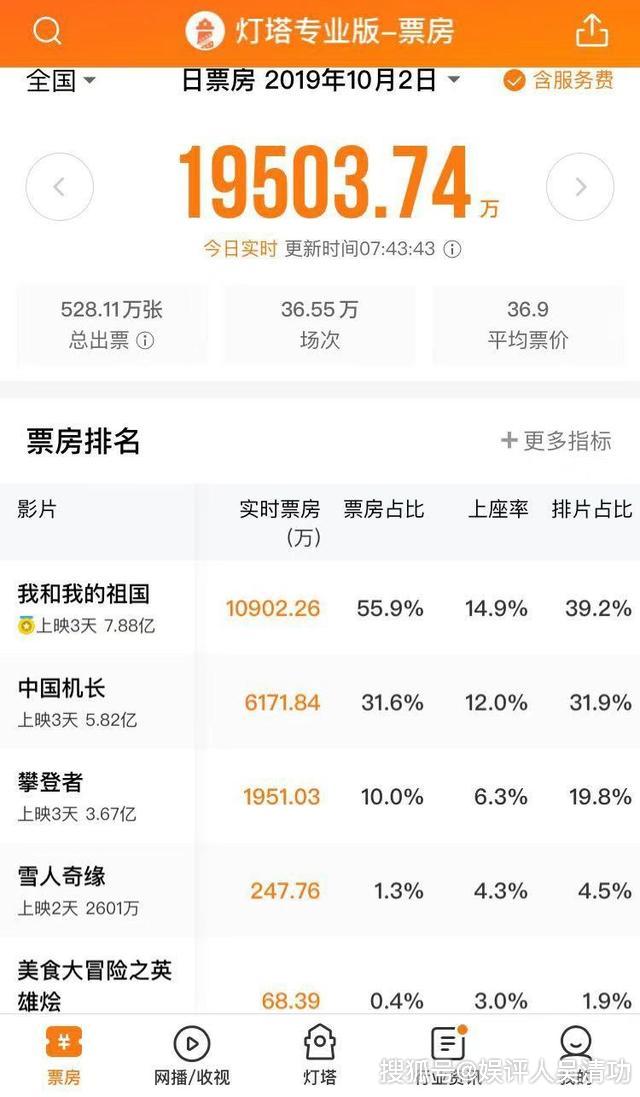The height and width of the screenshot is (1097, 640).
Task: Open the date picker for 2019年10月2日
Action: (x=320, y=80)
